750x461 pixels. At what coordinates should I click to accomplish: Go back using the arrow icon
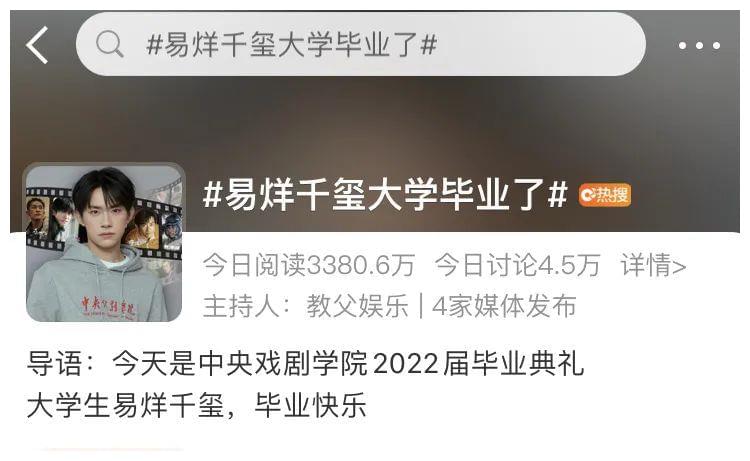coord(37,46)
